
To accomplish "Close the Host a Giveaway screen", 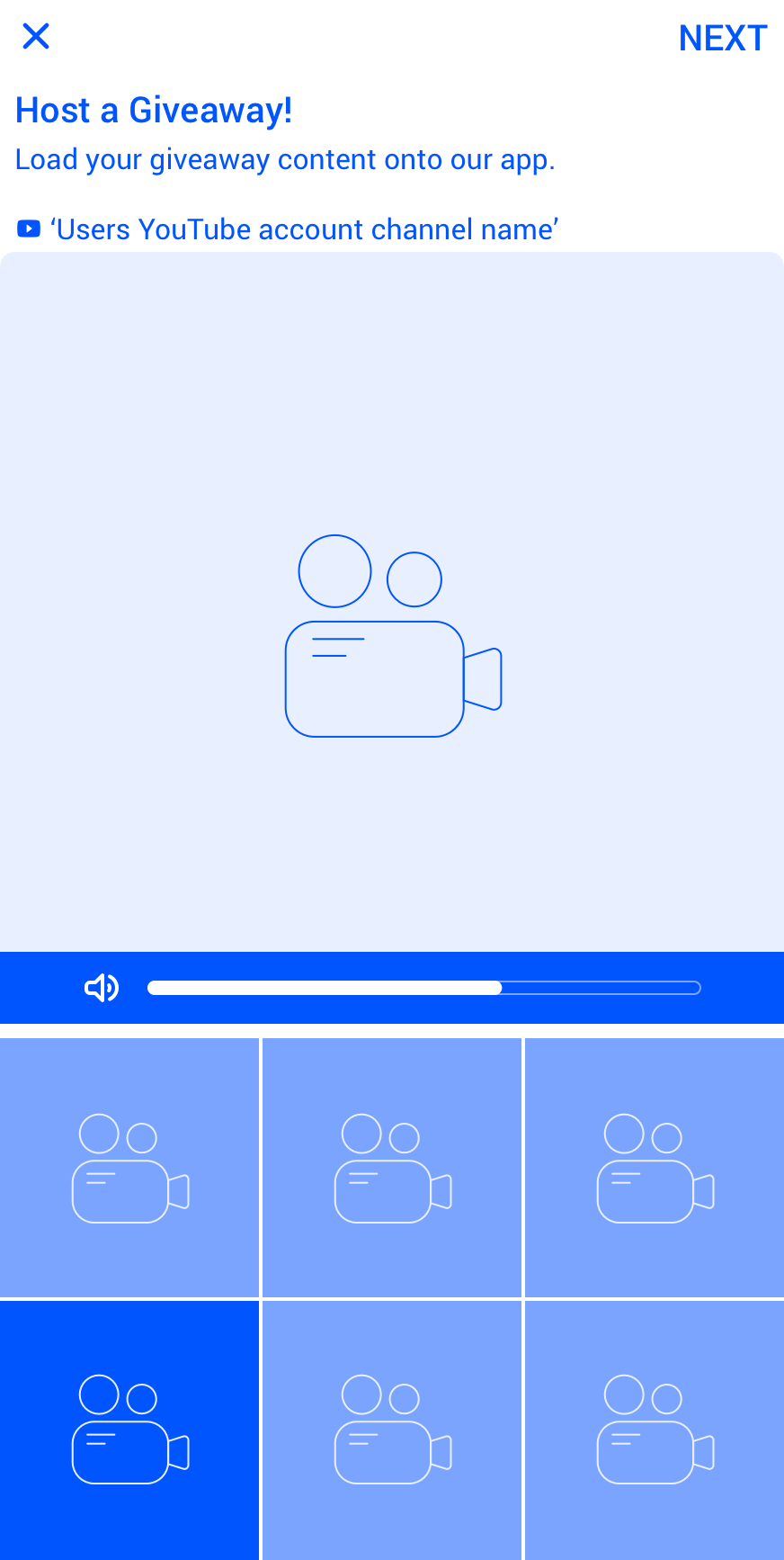I will [x=36, y=37].
